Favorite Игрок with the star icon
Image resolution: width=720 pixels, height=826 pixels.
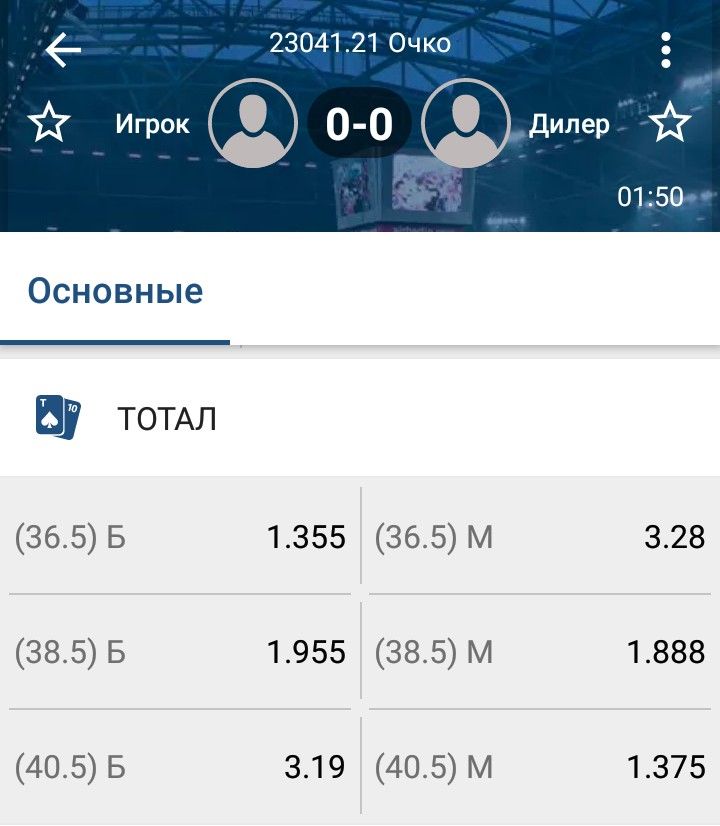pos(49,124)
